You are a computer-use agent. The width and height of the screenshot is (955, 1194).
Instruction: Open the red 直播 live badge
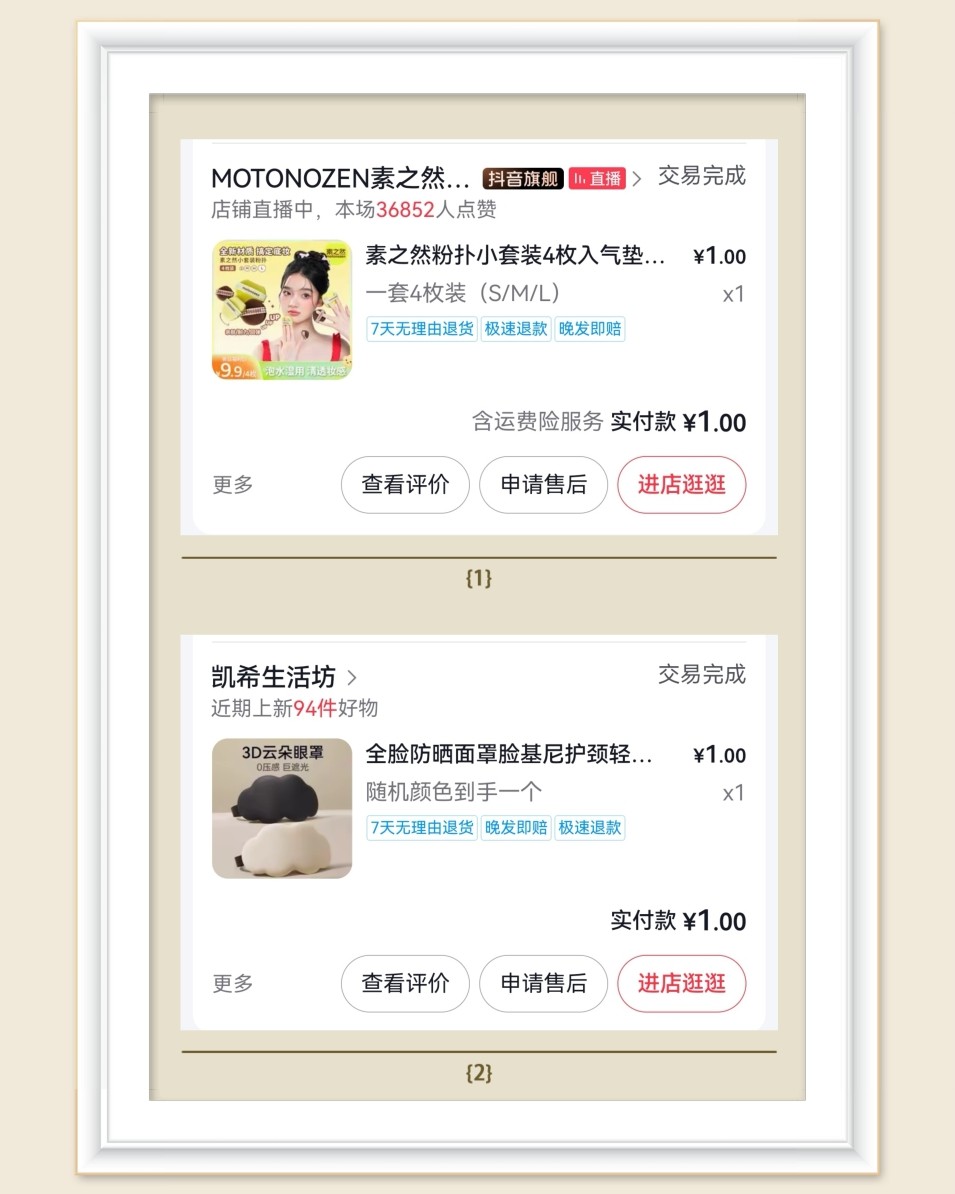[x=594, y=177]
